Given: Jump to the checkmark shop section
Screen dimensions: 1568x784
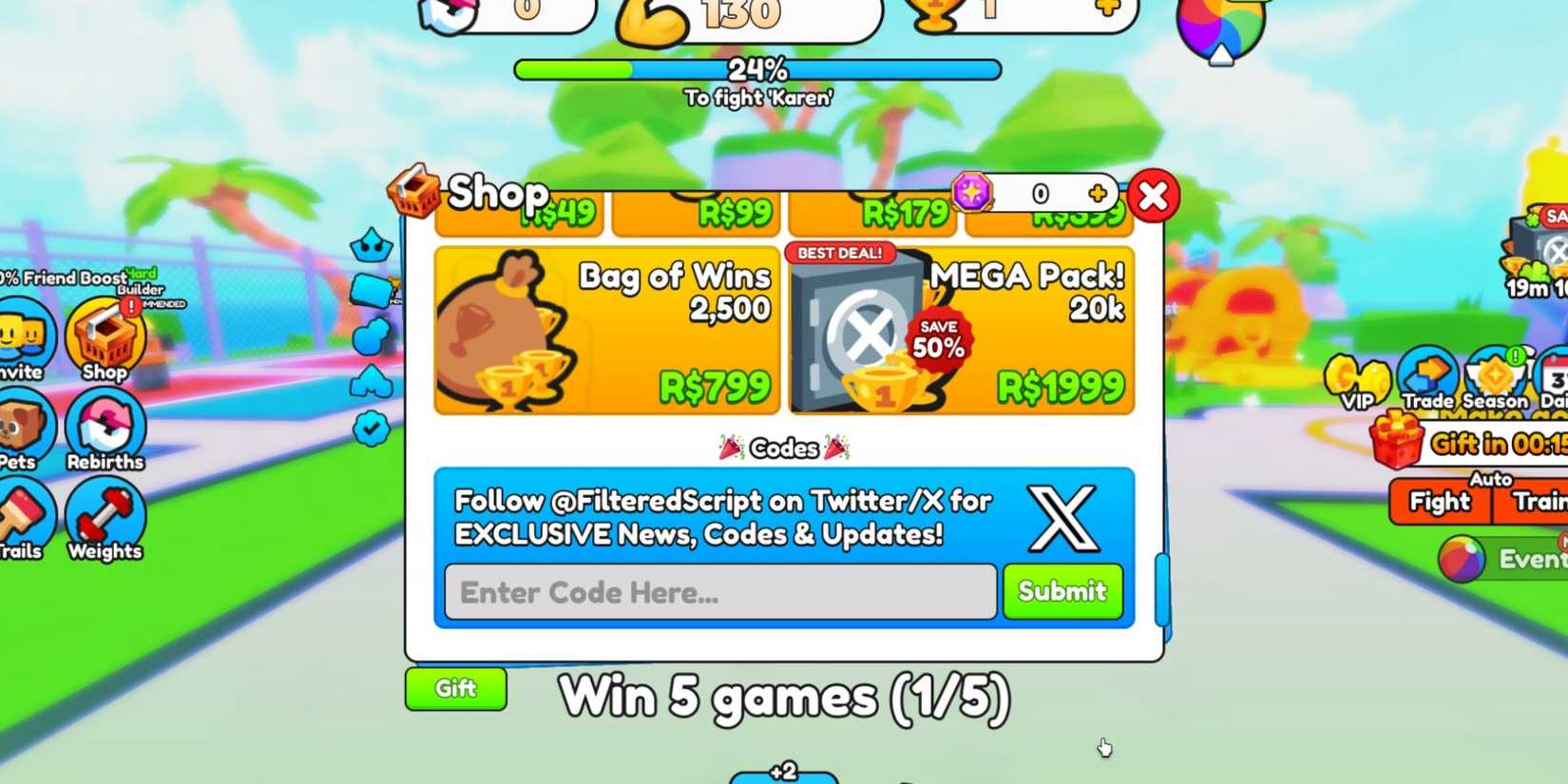Looking at the screenshot, I should (x=371, y=429).
